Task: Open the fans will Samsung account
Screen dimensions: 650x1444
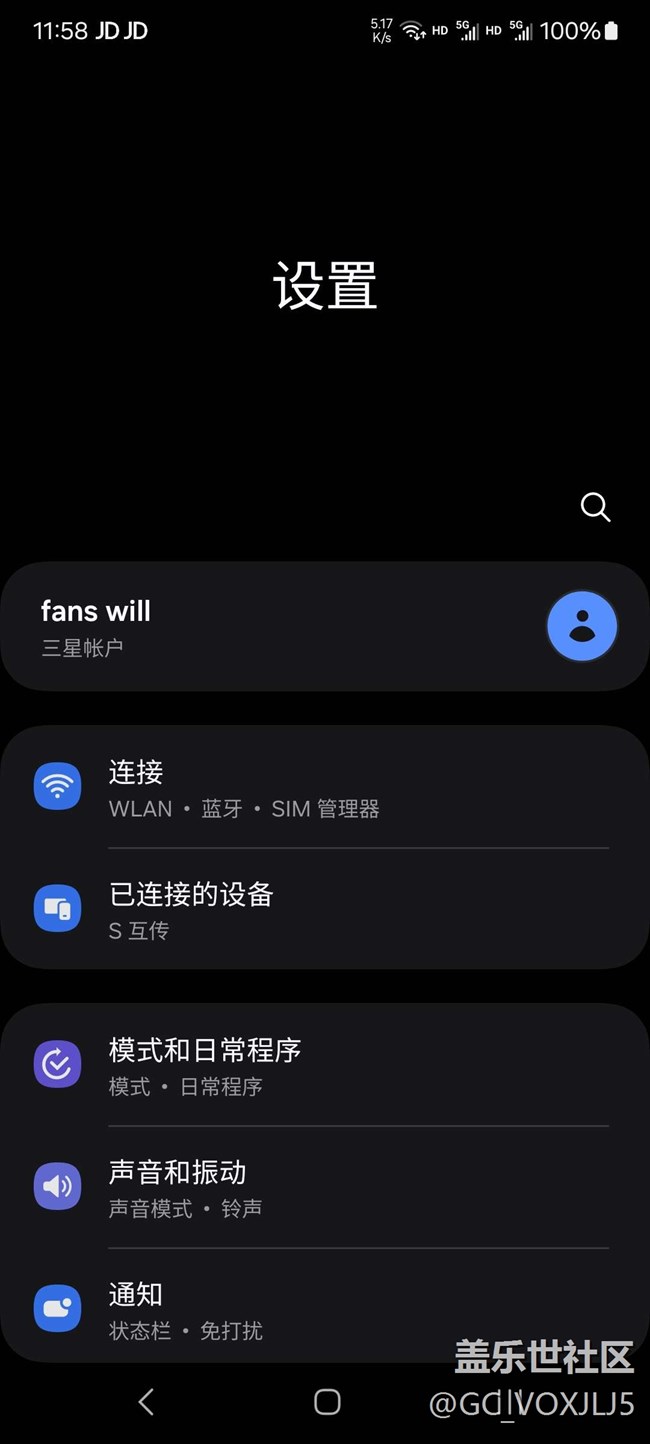Action: pos(324,626)
